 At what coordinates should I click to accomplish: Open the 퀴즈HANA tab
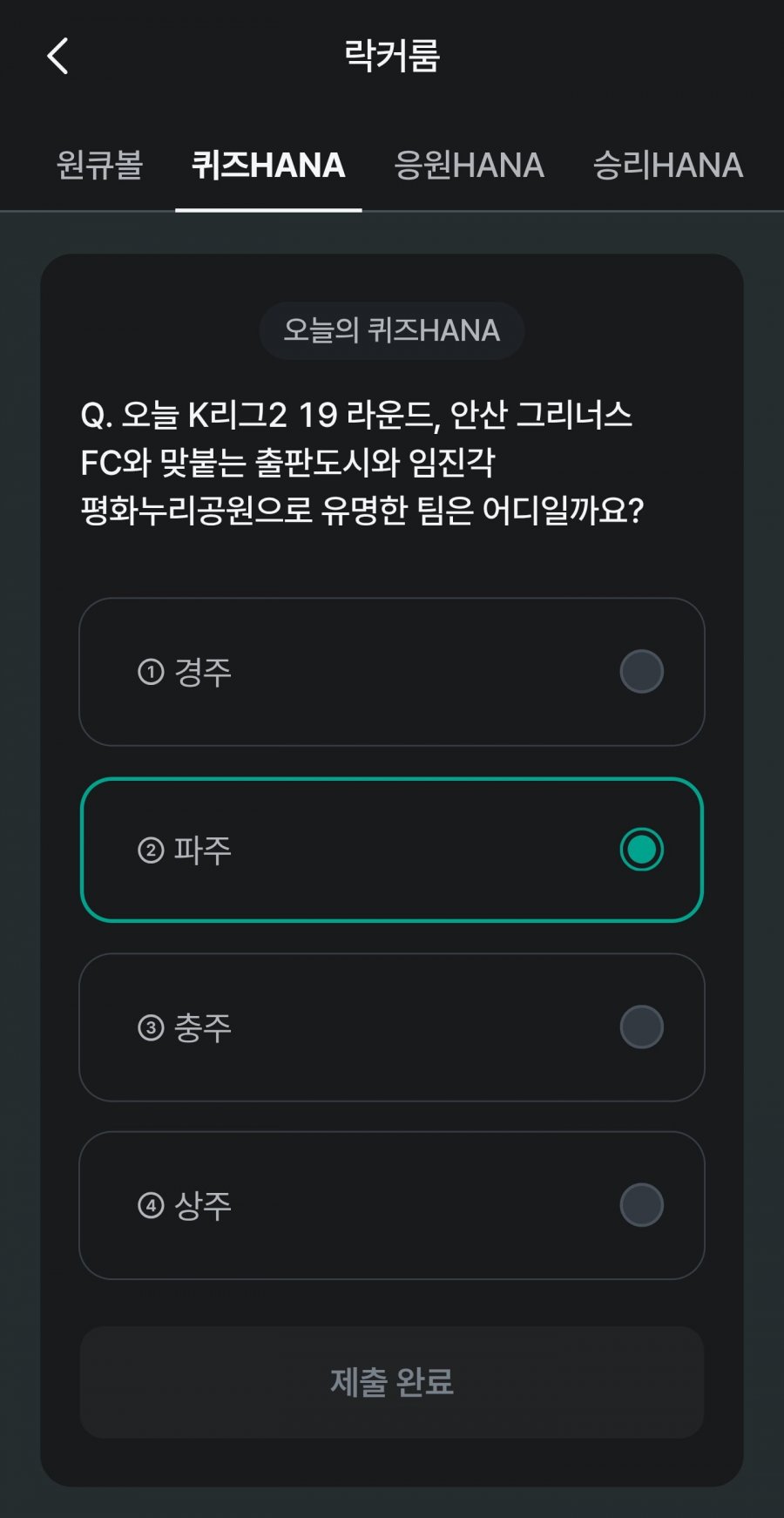point(268,166)
